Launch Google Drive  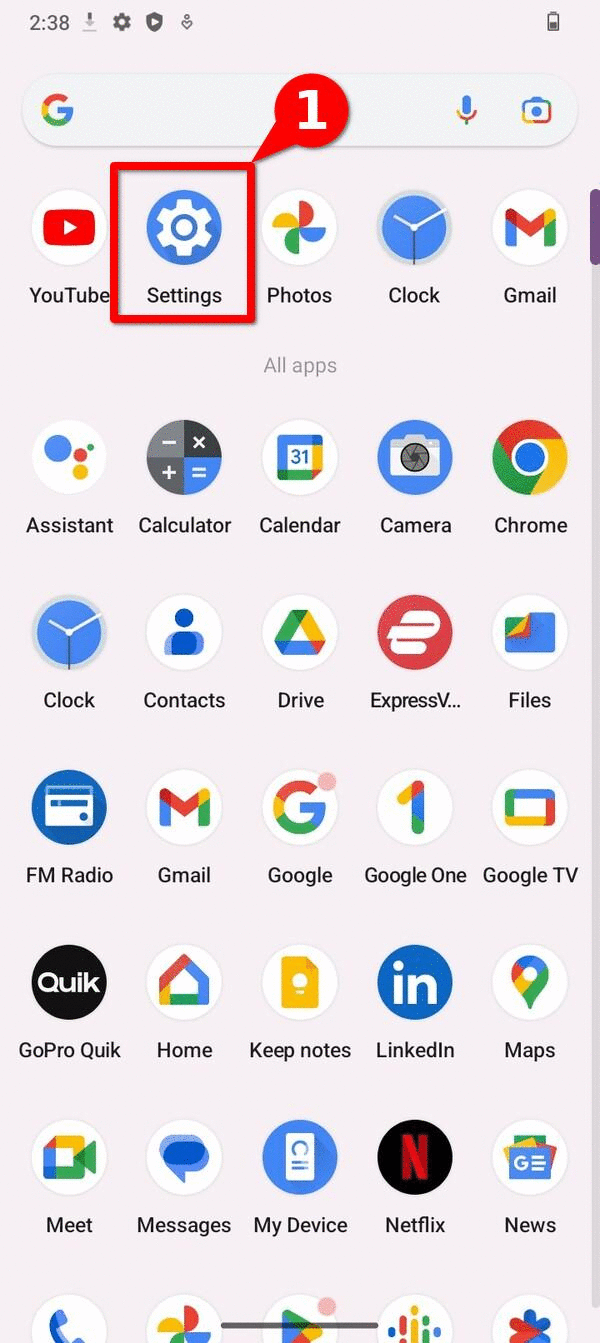click(300, 633)
